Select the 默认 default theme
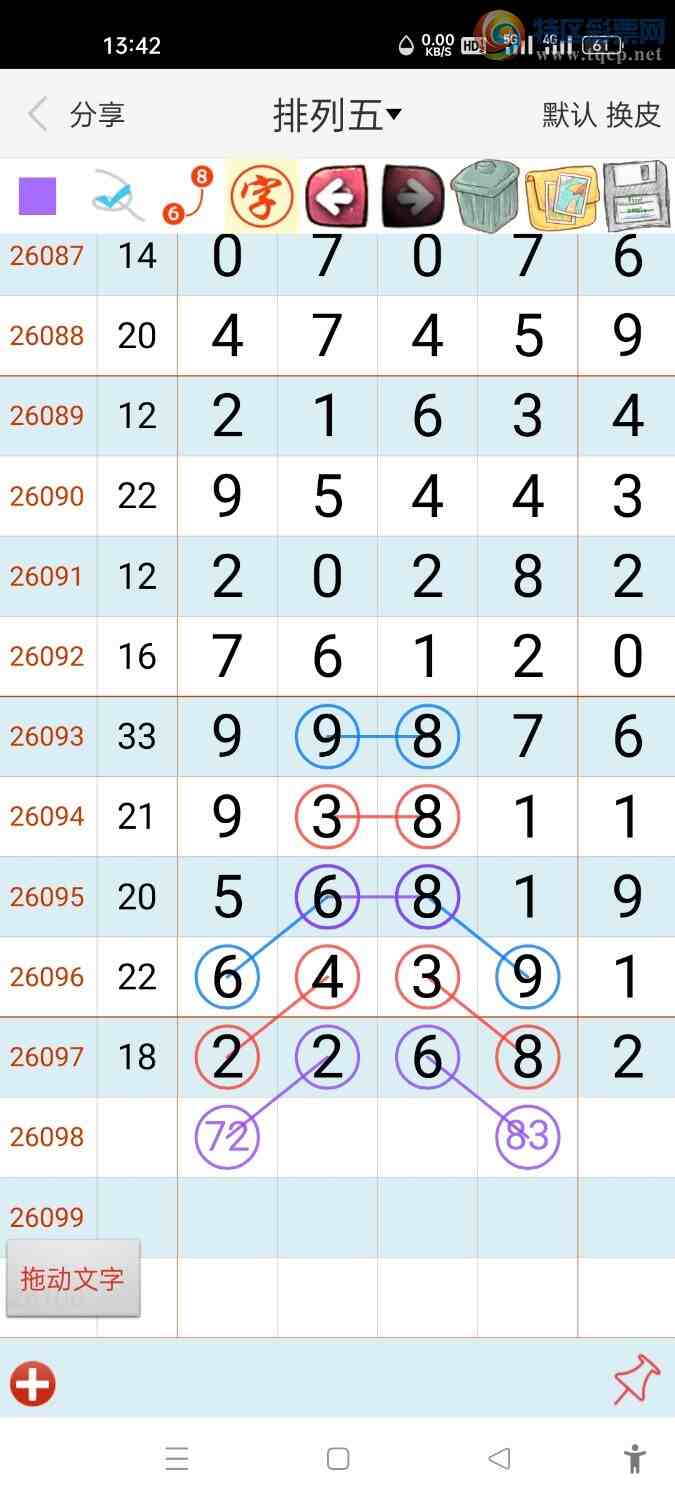Image resolution: width=675 pixels, height=1500 pixels. [569, 115]
